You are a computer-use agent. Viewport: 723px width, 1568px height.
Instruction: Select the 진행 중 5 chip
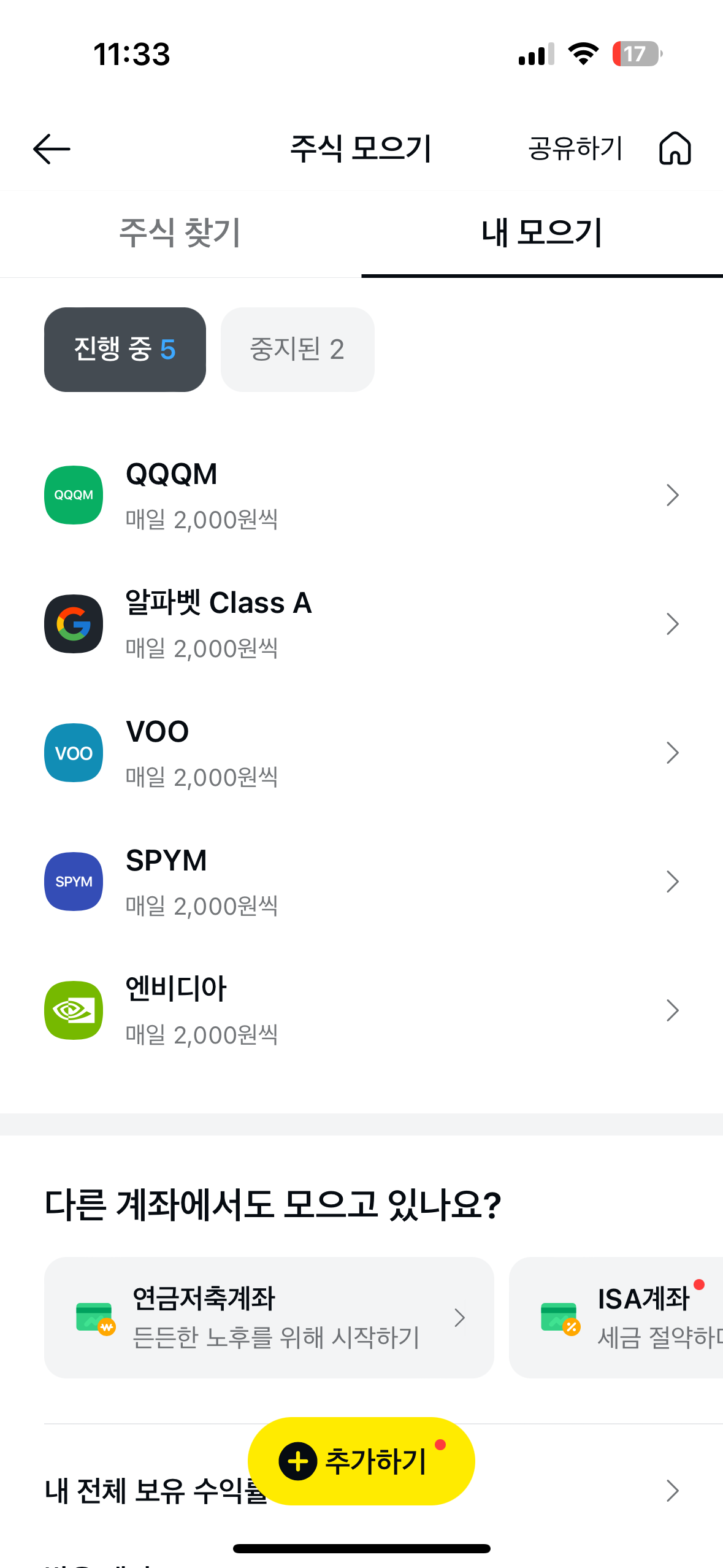125,350
